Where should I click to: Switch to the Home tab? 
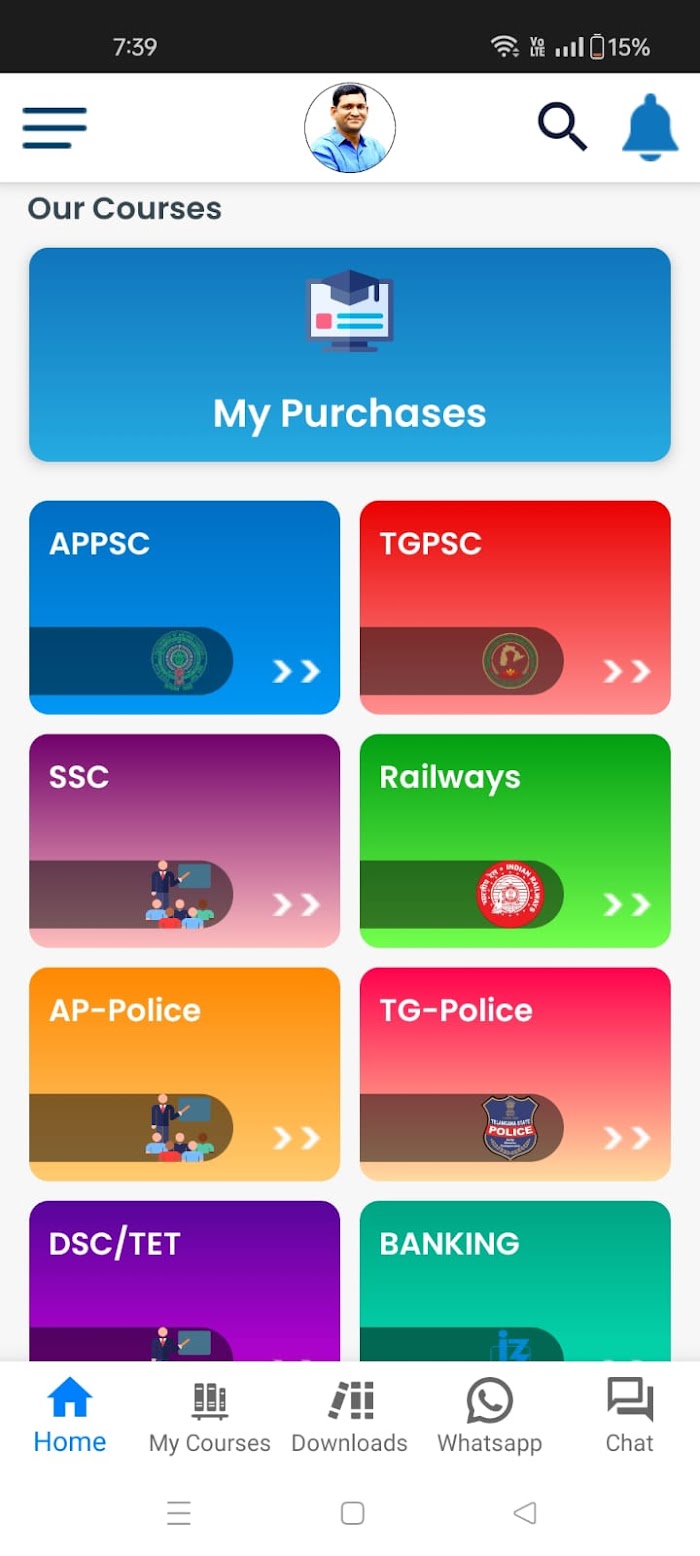(x=70, y=1415)
